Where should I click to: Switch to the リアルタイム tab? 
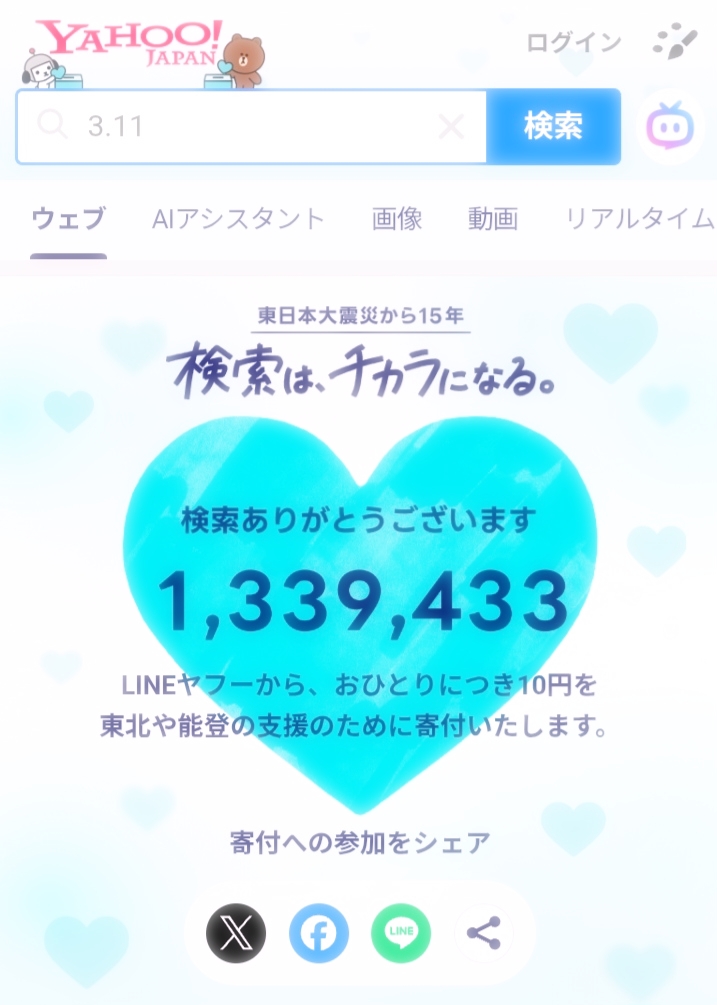pos(639,218)
